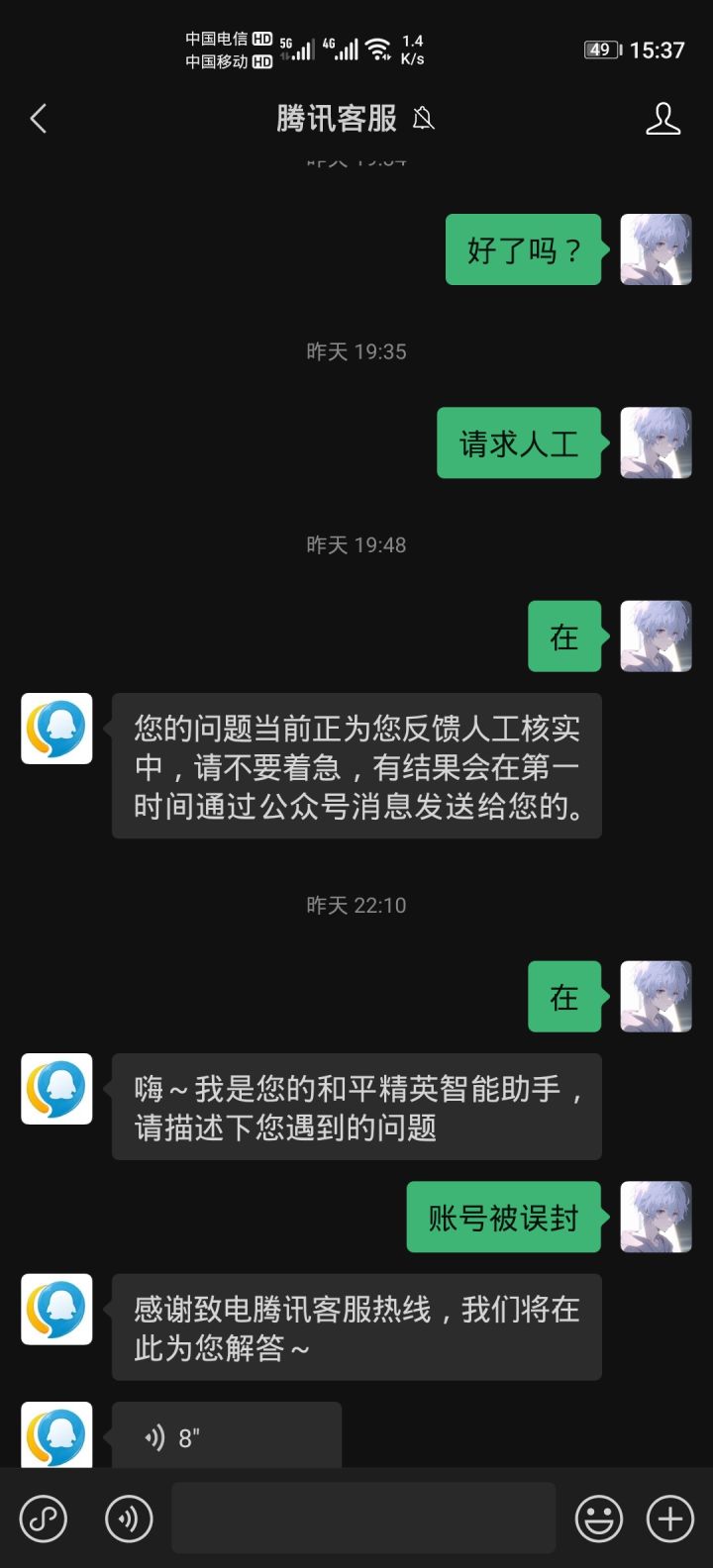This screenshot has width=713, height=1568.
Task: Tap the message input field
Action: point(363,1518)
